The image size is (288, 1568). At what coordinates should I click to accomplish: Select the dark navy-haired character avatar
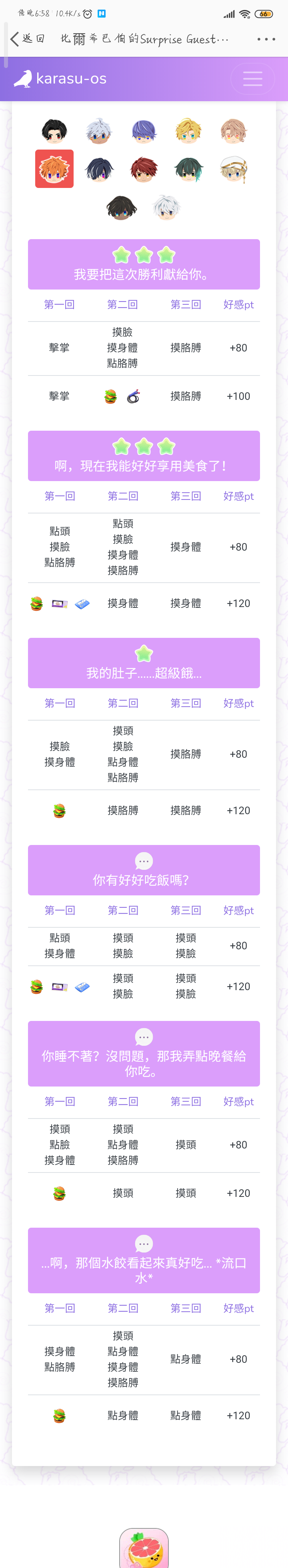coord(99,169)
